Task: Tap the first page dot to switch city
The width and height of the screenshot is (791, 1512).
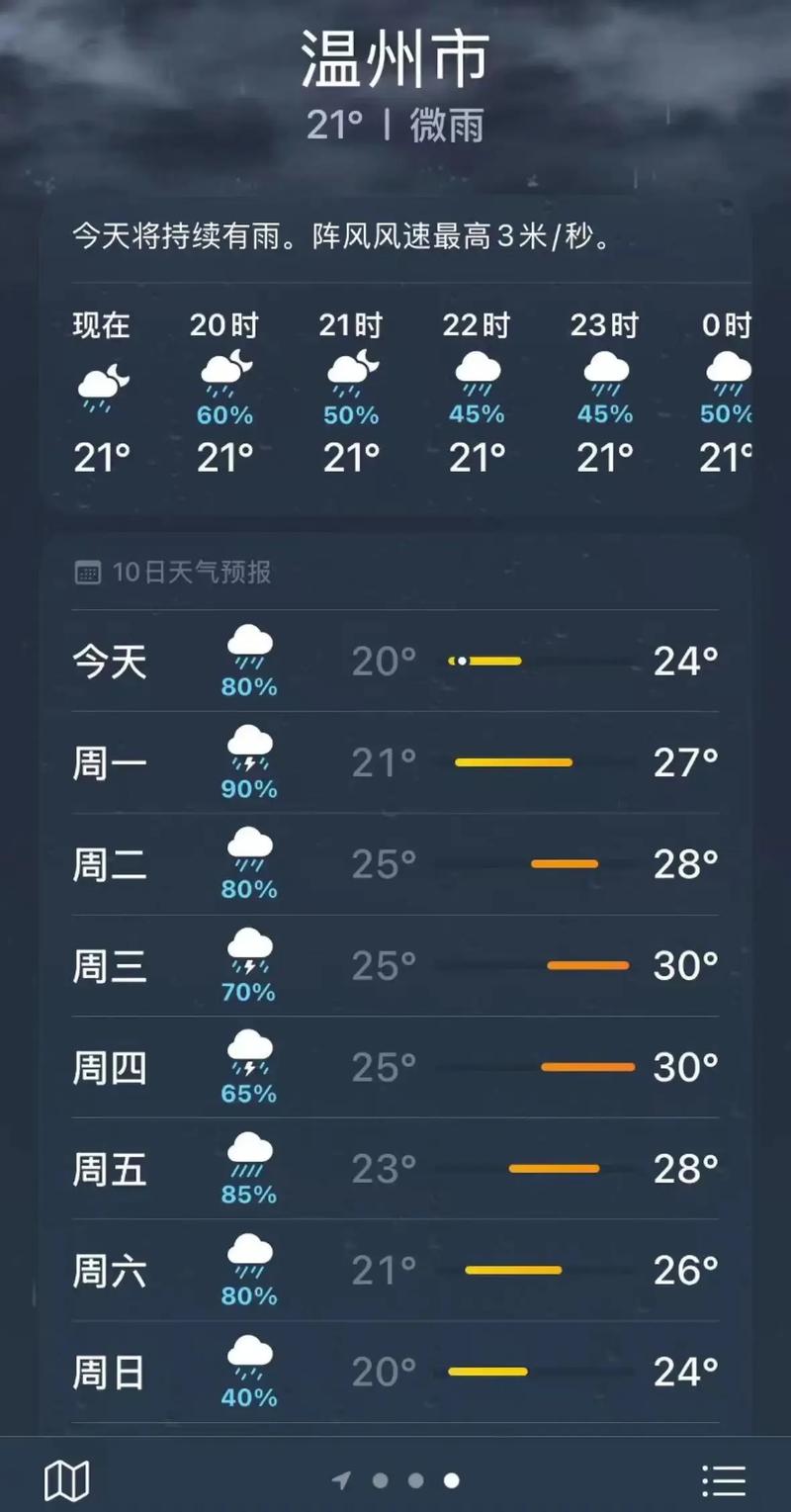Action: (381, 1478)
